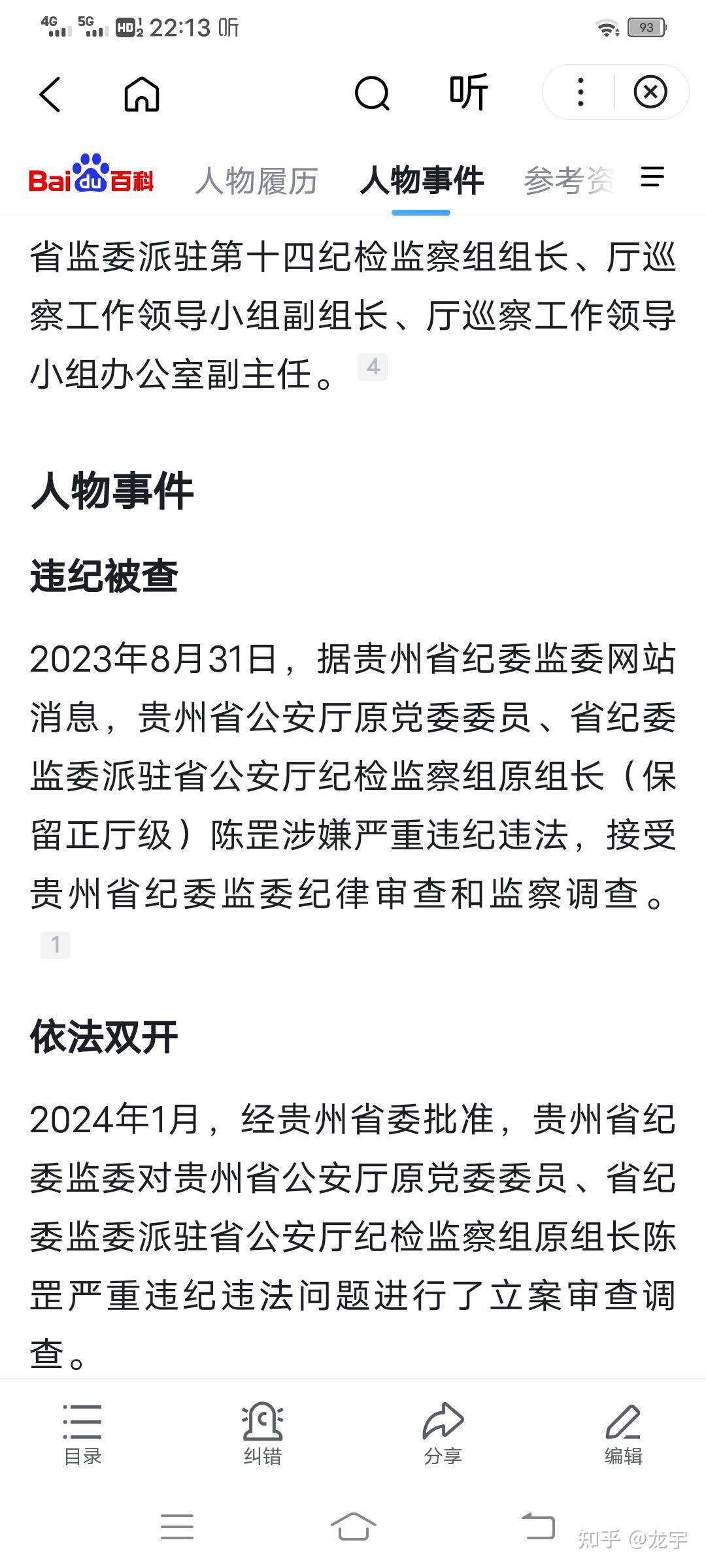706x1568 pixels.
Task: Open reference citation 1
Action: [56, 945]
